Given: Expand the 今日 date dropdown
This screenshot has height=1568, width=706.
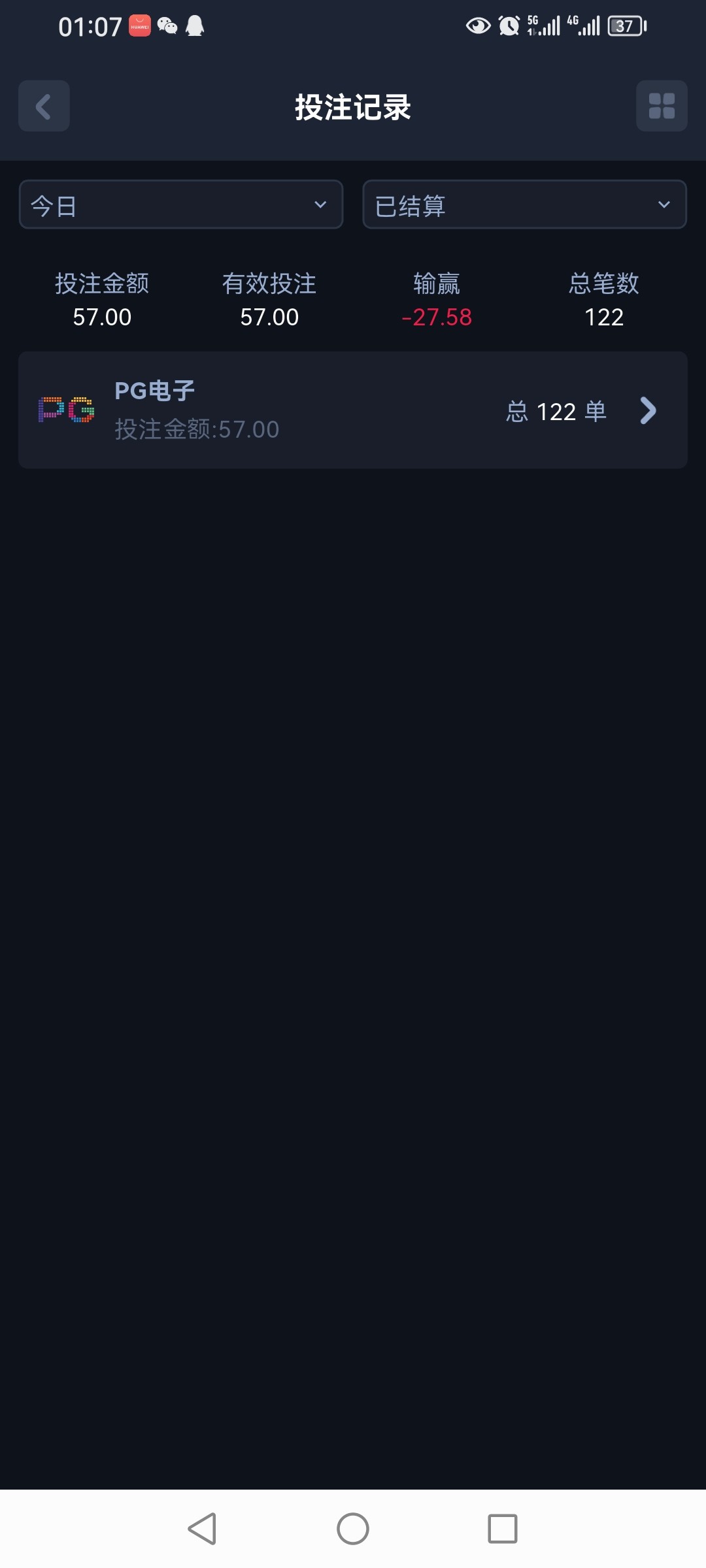Looking at the screenshot, I should tap(181, 204).
